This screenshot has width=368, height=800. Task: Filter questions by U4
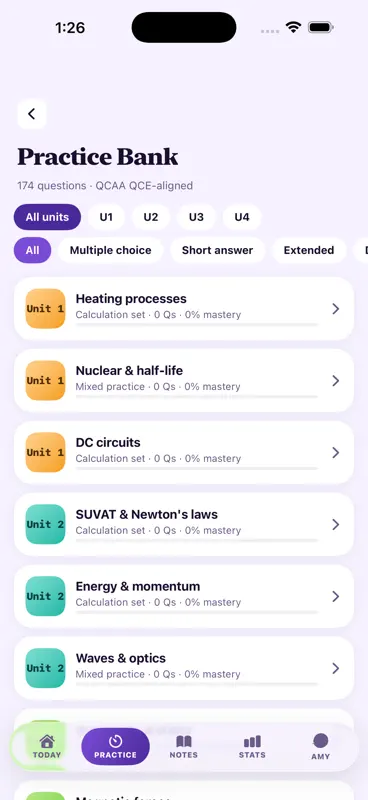tap(242, 217)
